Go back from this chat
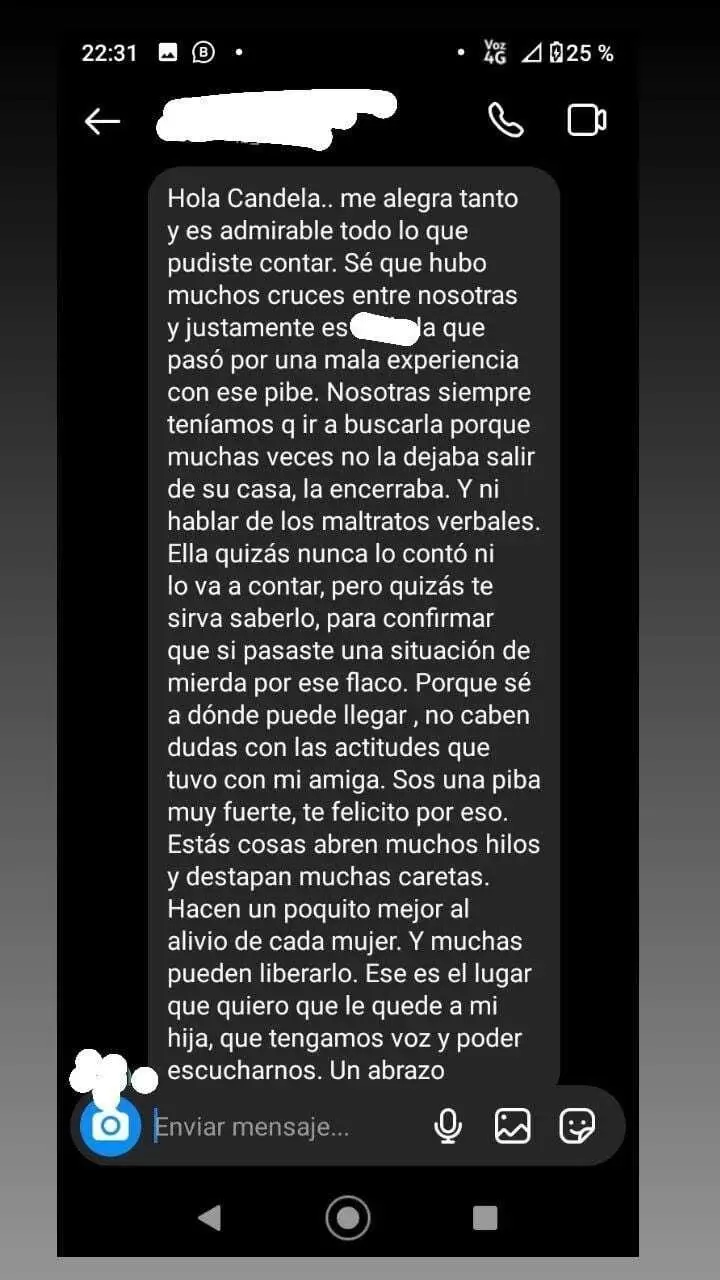Viewport: 720px width, 1280px height. point(102,121)
